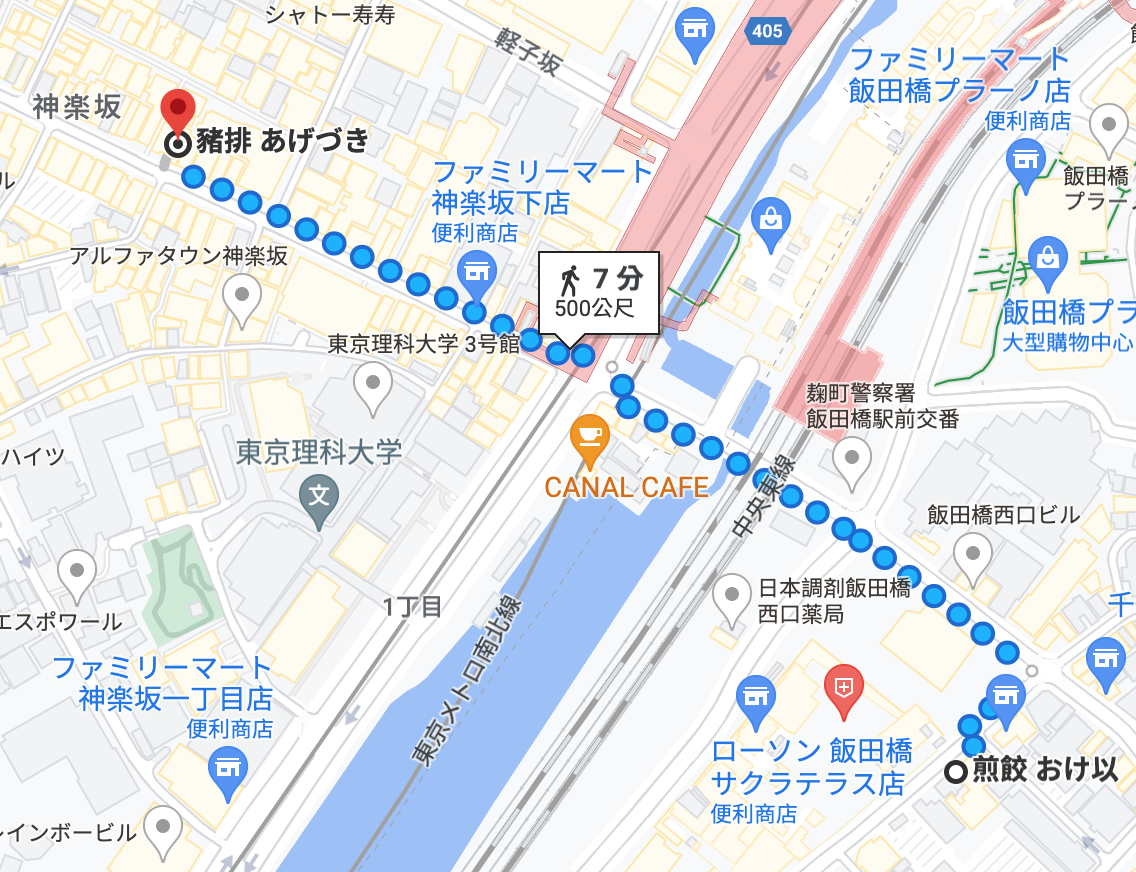Select the 東京理科大学 3号館 pin

[372, 389]
